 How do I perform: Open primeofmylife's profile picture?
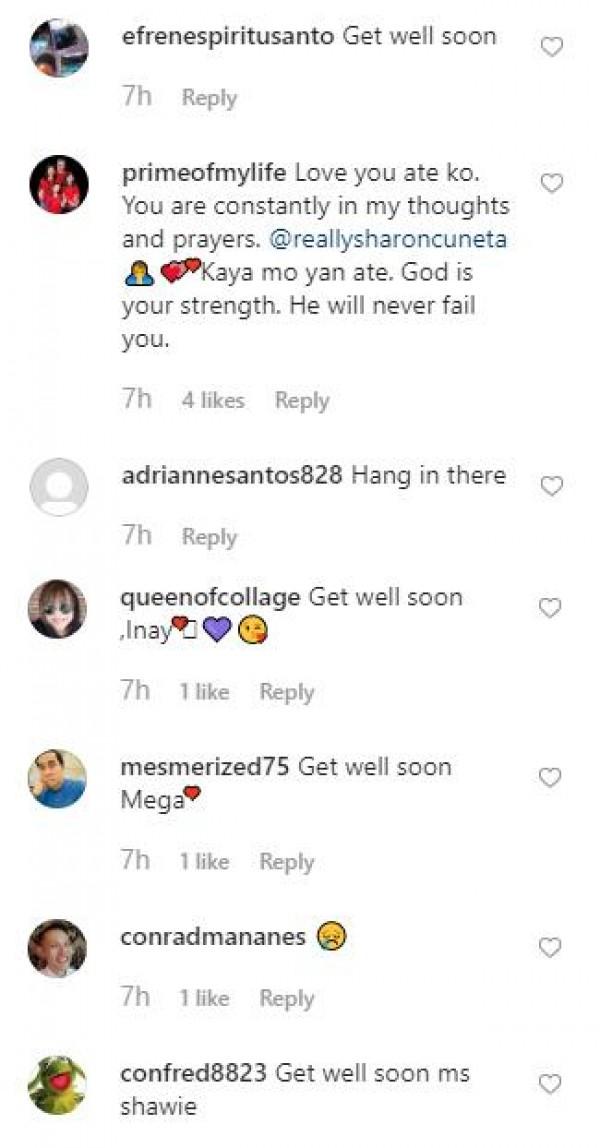(x=59, y=184)
